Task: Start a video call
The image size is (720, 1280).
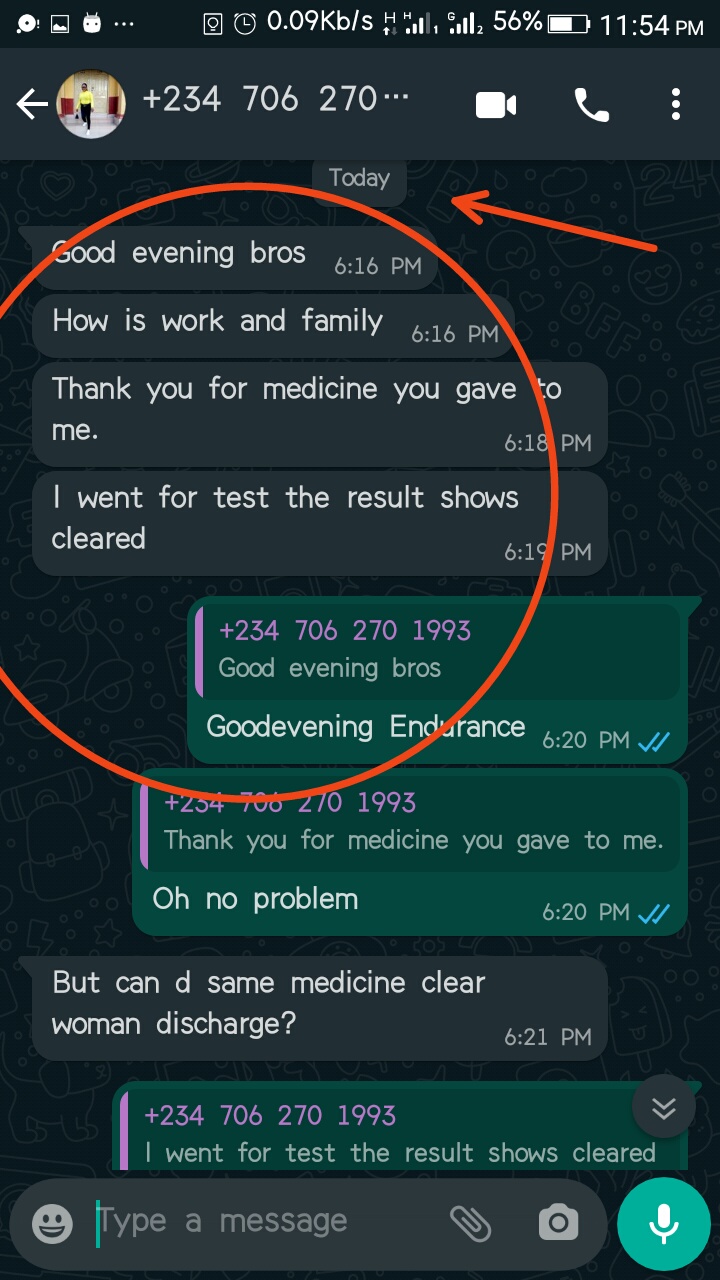Action: [496, 104]
